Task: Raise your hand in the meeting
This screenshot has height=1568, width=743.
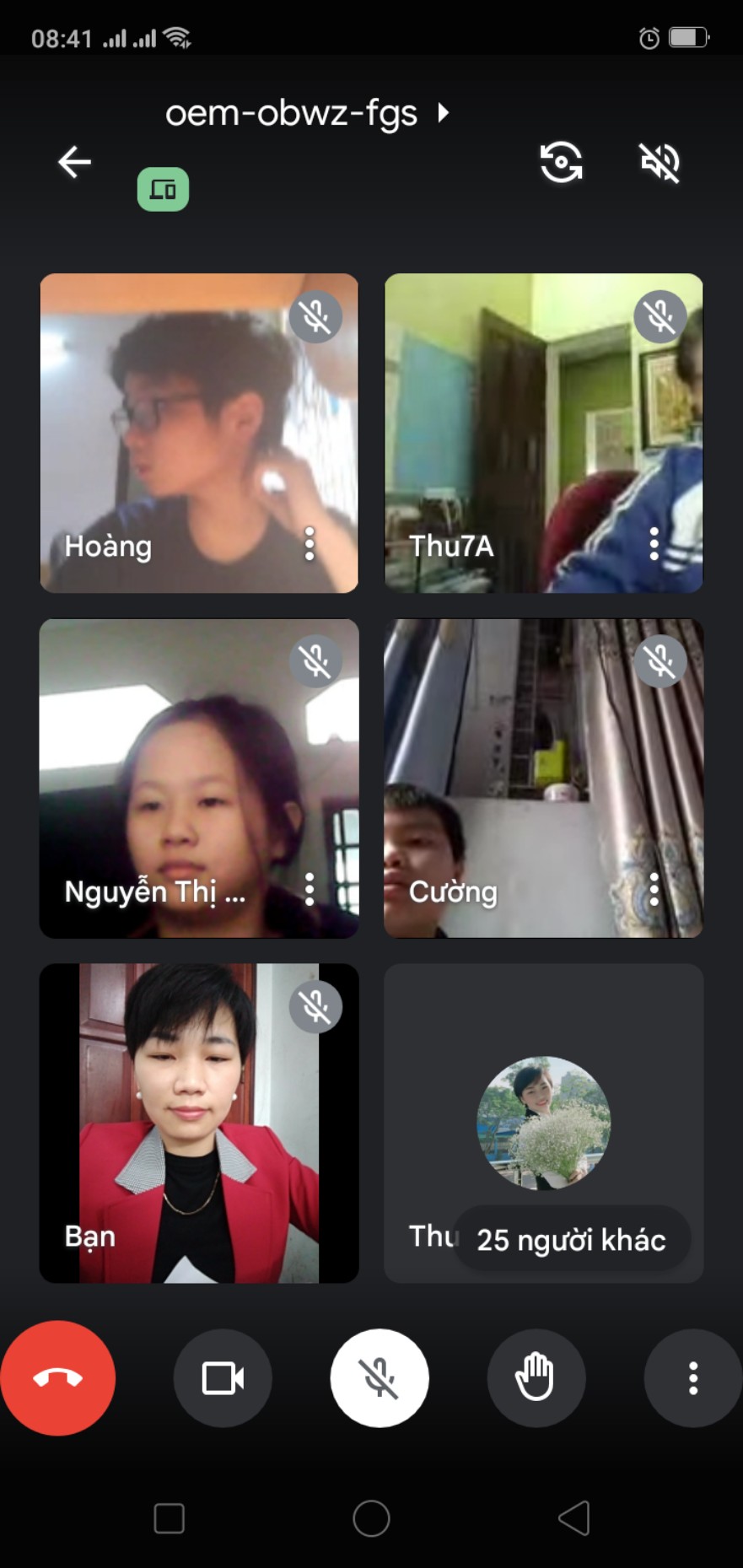Action: (536, 1378)
